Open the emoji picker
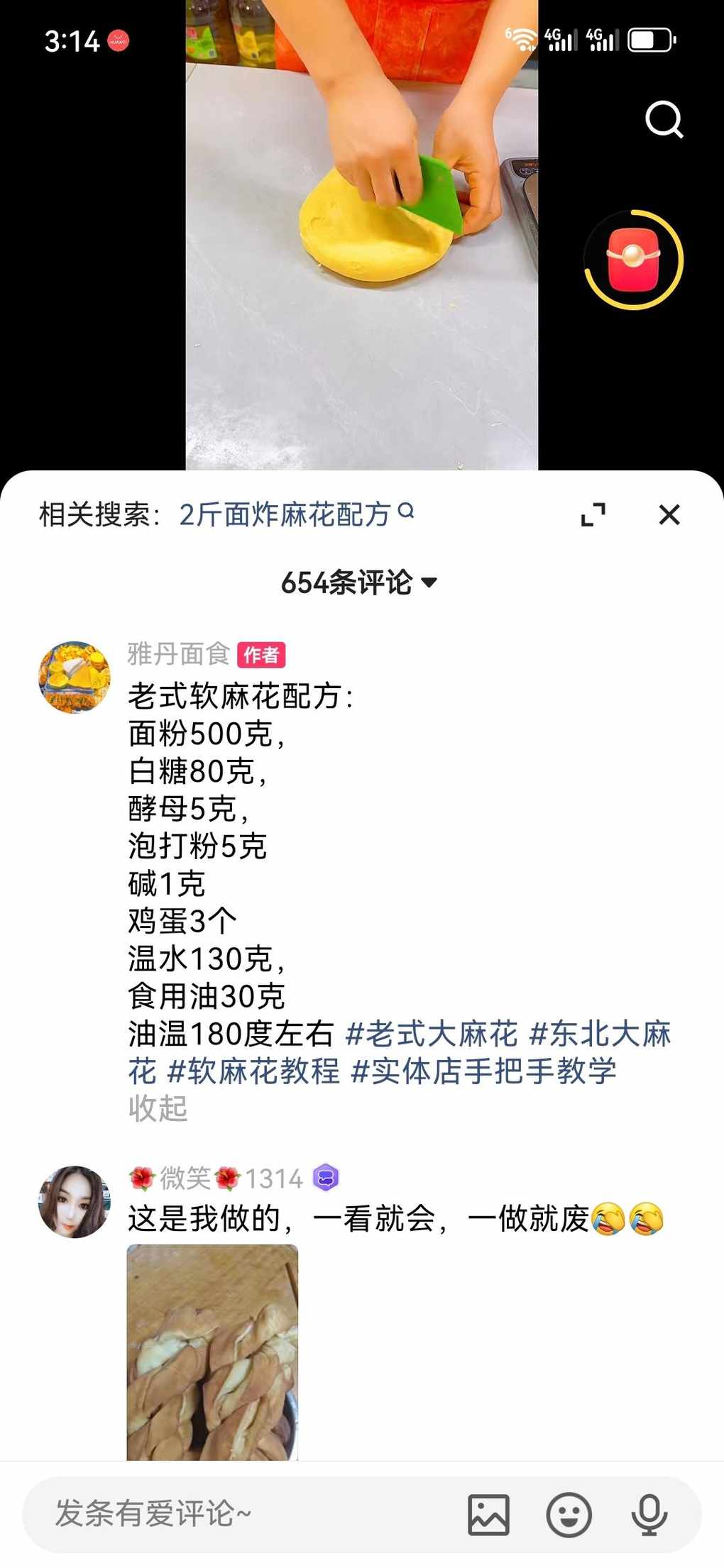This screenshot has width=724, height=1568. point(569,1514)
